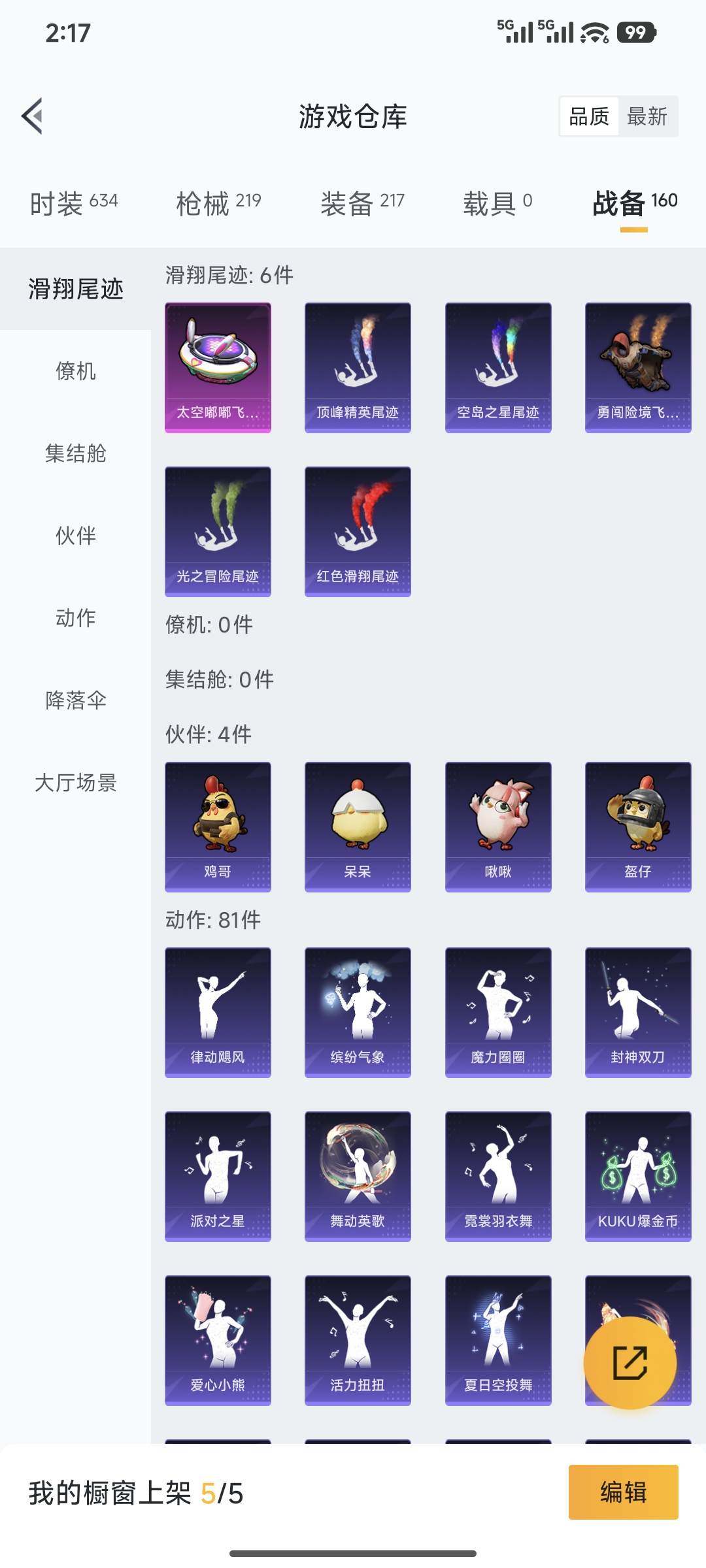Open the 红色滑翔尾迹 trail item
Viewport: 706px width, 1568px height.
click(358, 531)
